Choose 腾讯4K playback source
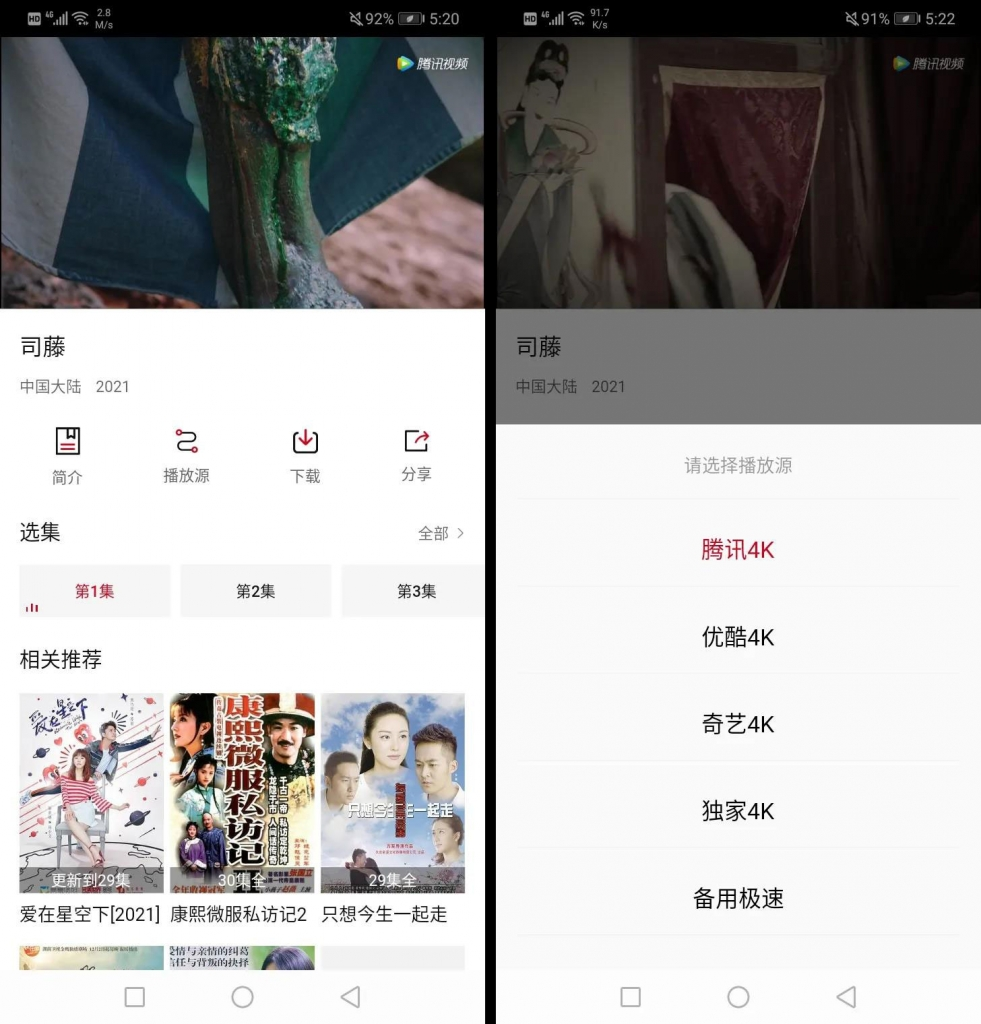The width and height of the screenshot is (981, 1024). coord(738,550)
